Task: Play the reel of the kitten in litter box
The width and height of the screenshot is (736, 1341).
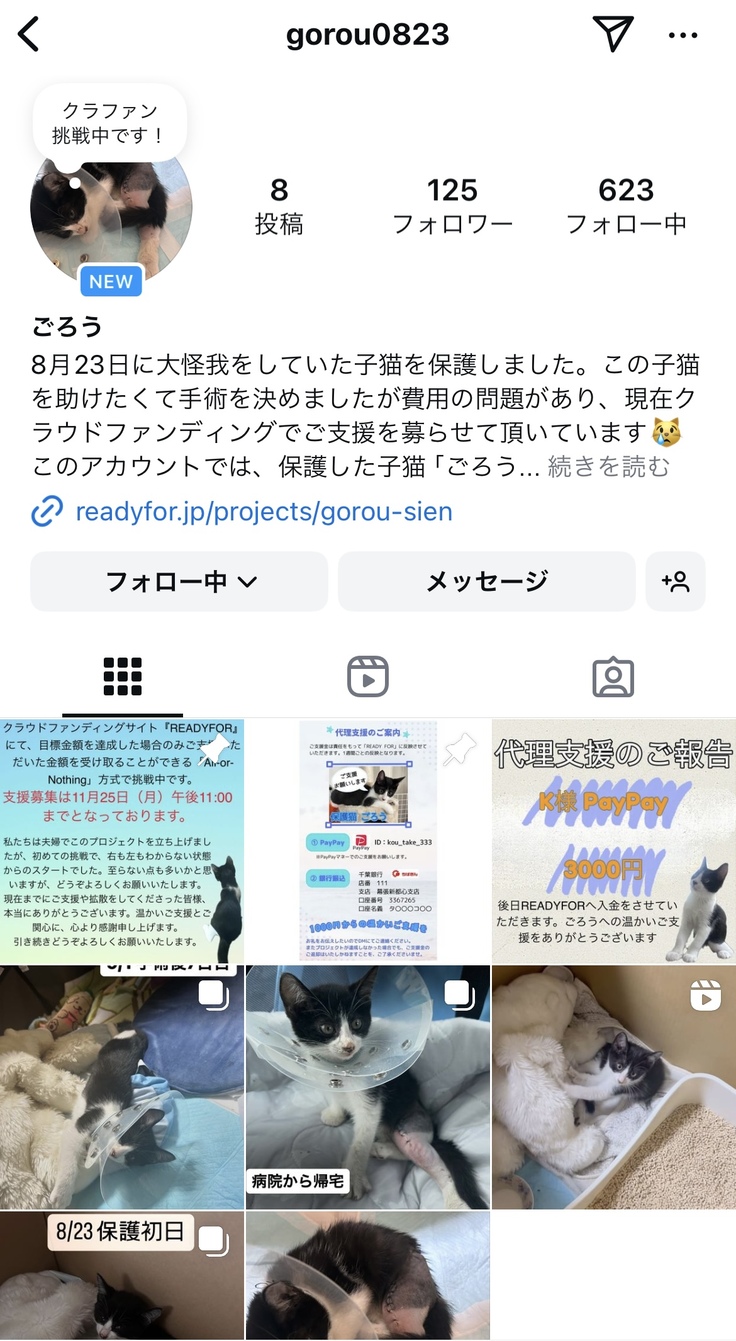Action: [613, 1087]
